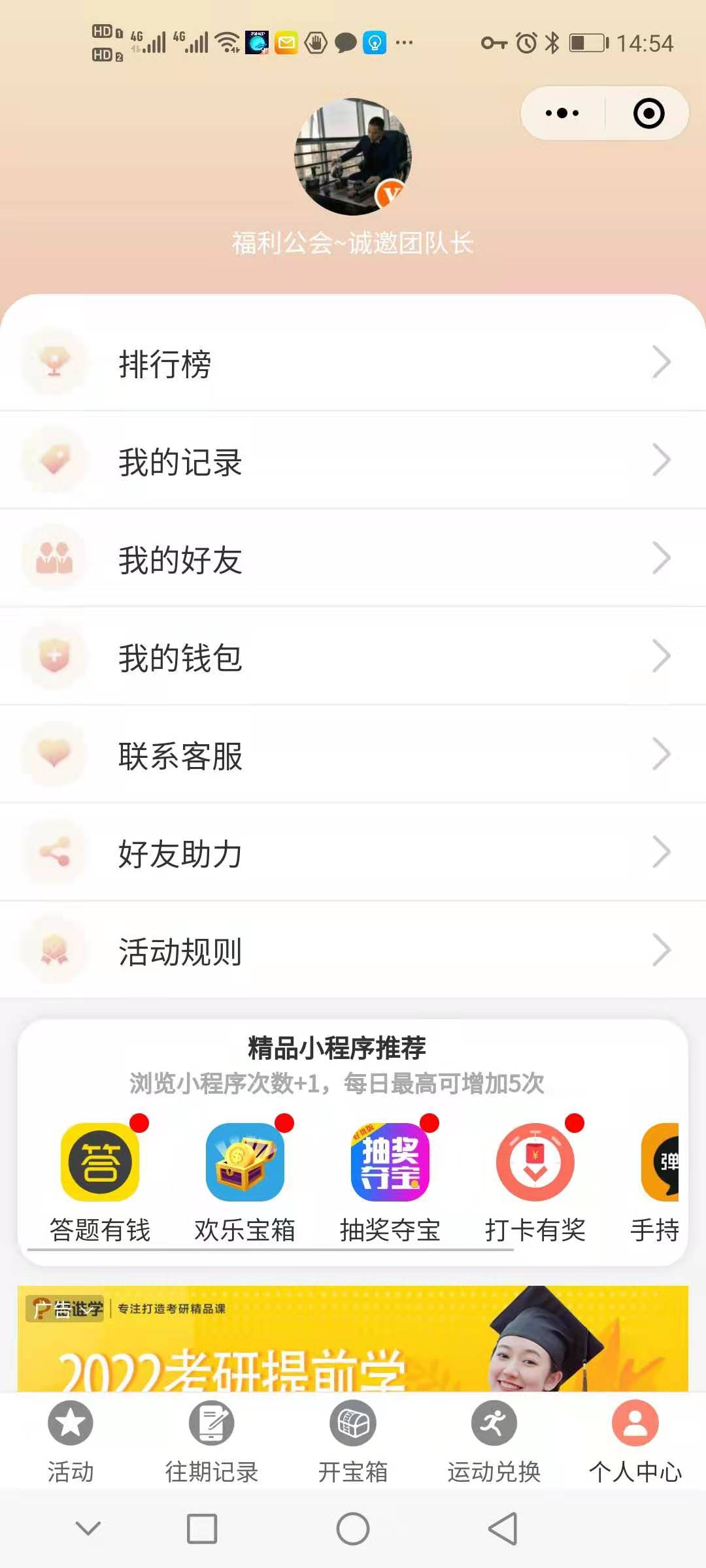Open 我的记录 records

tap(353, 461)
